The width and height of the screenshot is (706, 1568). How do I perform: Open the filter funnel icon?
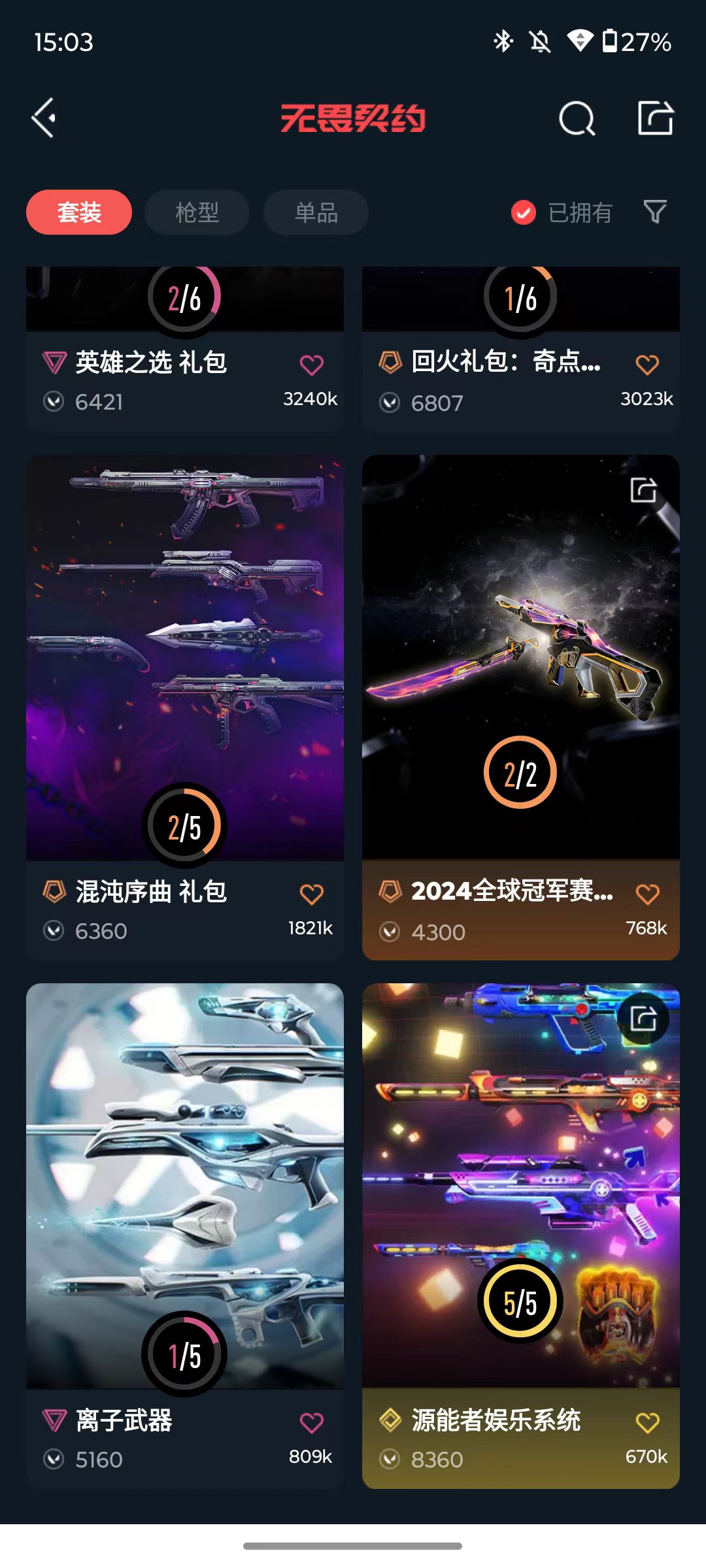[x=655, y=211]
